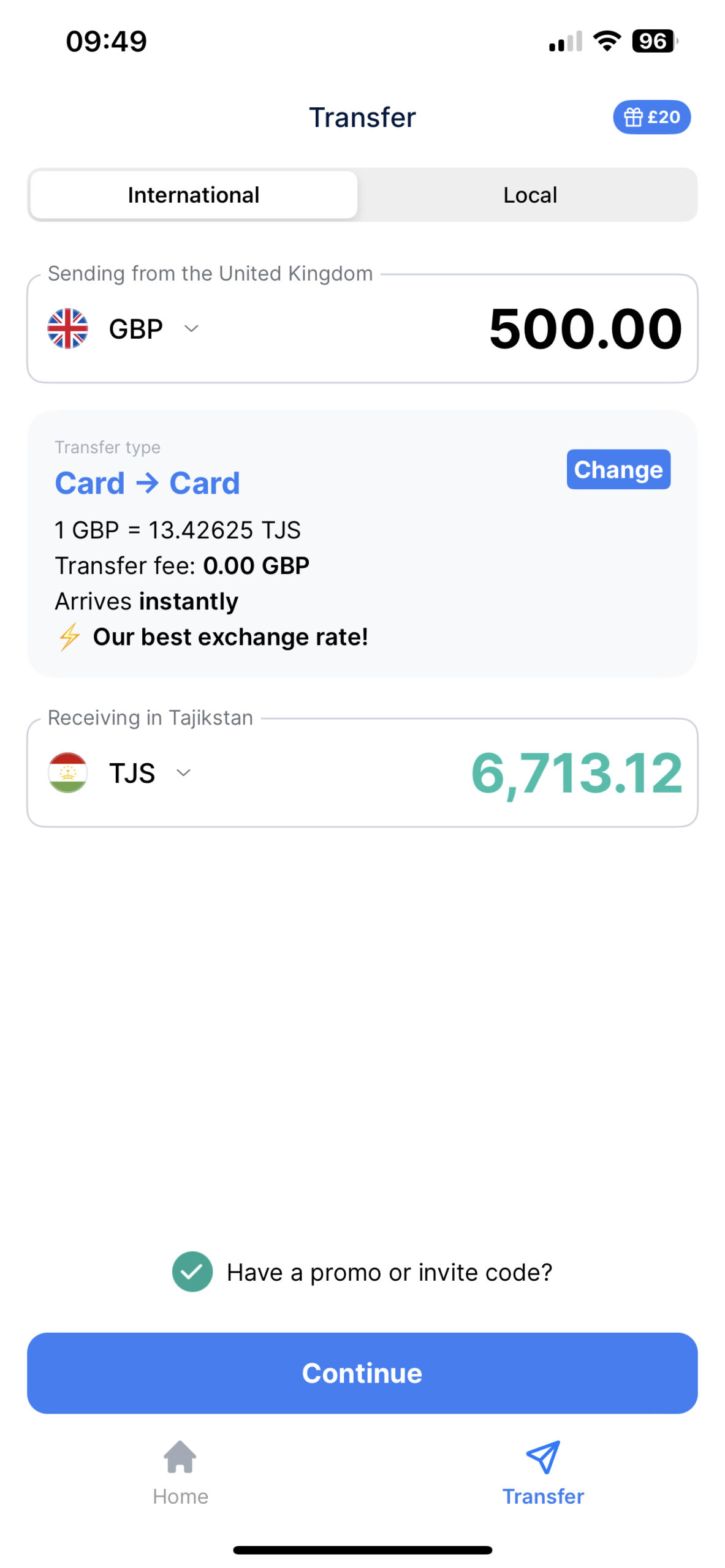Continue with the transfer
725x1568 pixels.
click(x=362, y=1373)
